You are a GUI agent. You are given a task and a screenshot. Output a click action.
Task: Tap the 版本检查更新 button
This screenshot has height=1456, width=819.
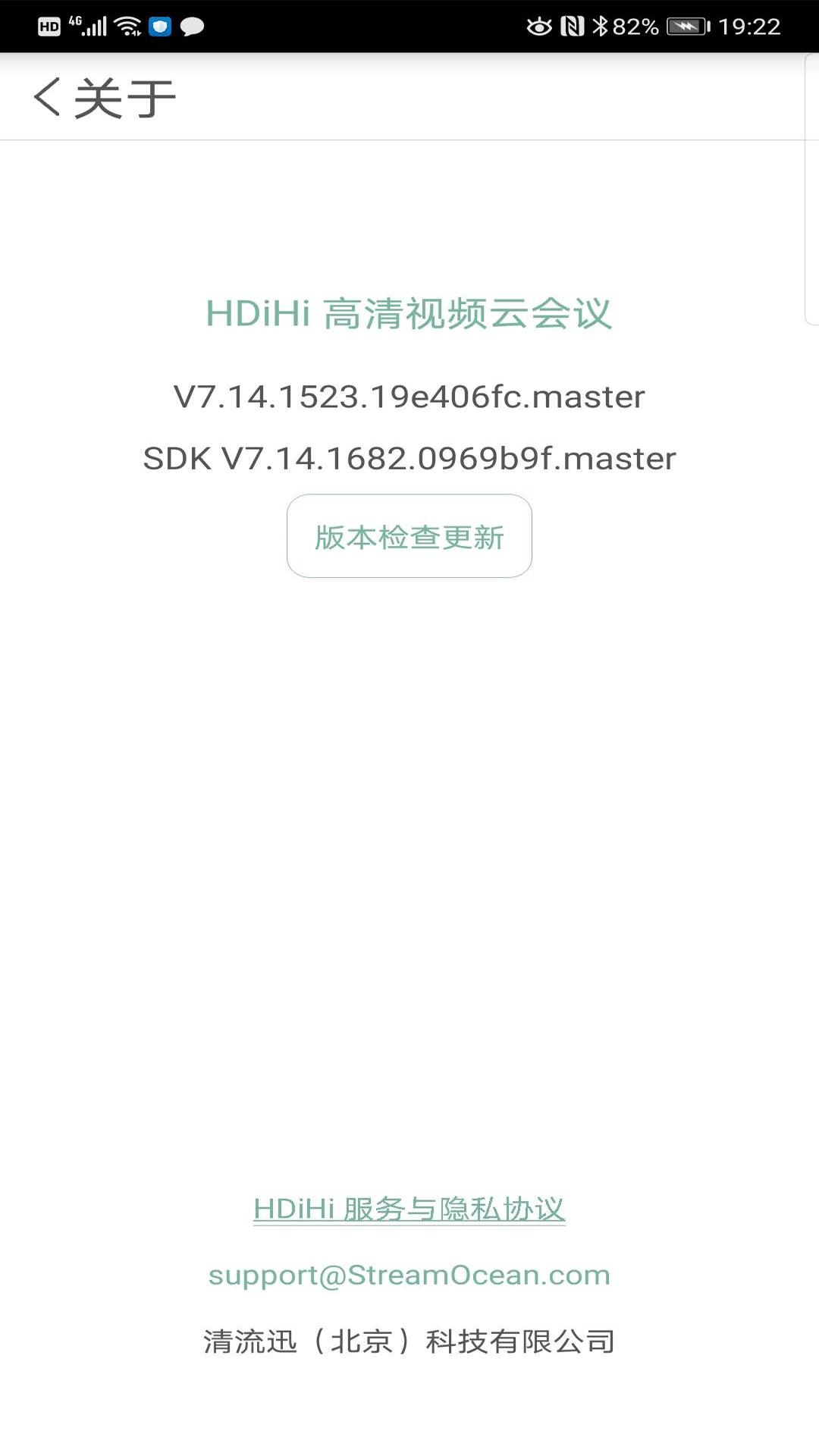pyautogui.click(x=409, y=536)
